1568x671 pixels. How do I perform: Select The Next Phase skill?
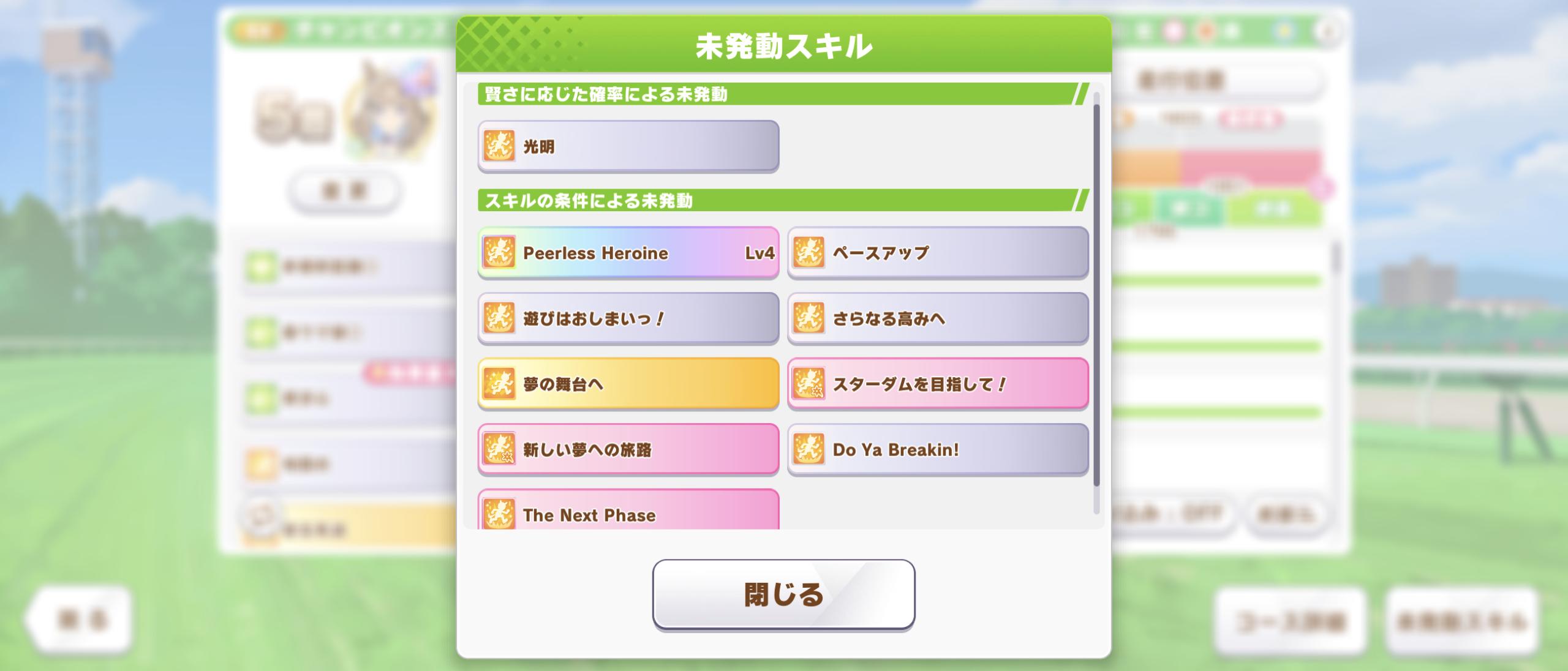[x=628, y=509]
